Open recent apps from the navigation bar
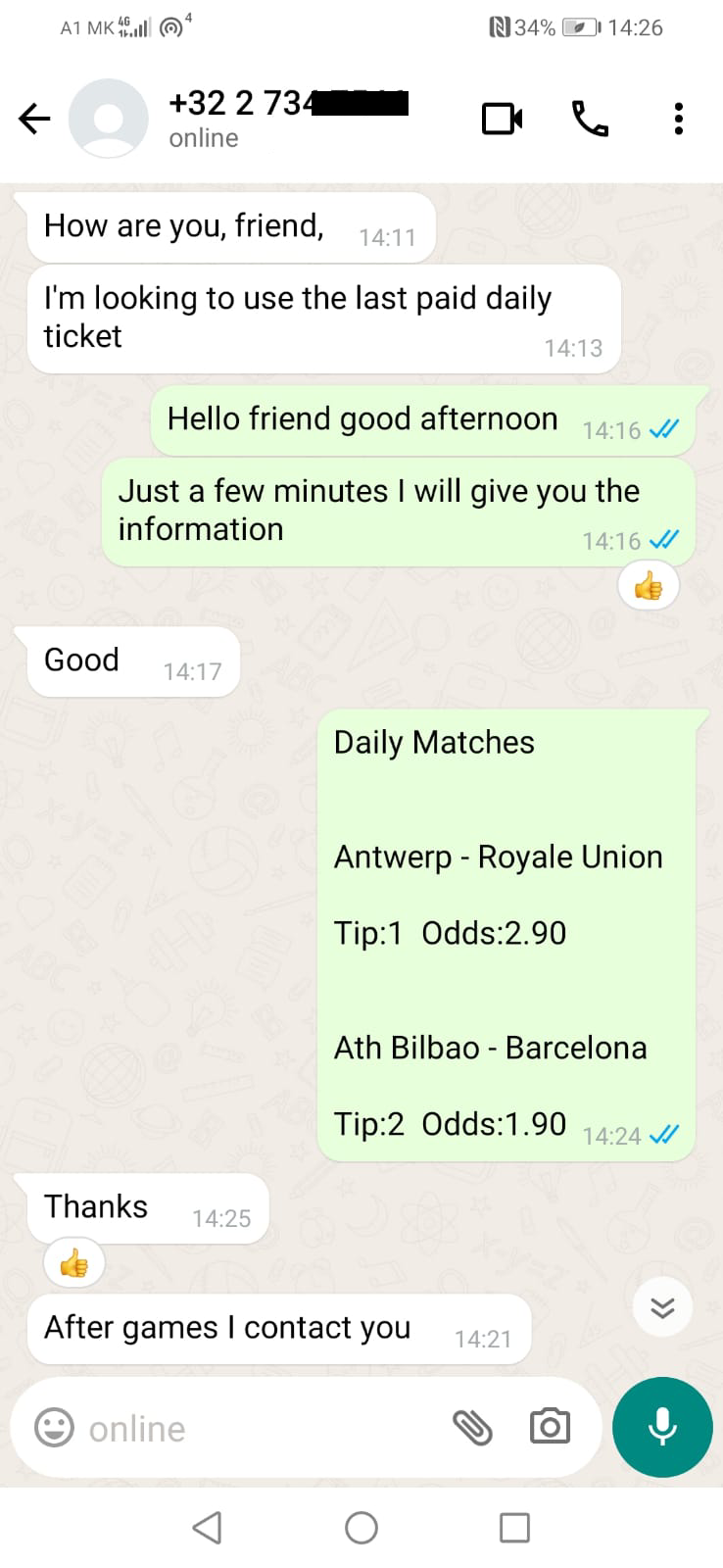Viewport: 723px width, 1568px height. [x=514, y=1528]
